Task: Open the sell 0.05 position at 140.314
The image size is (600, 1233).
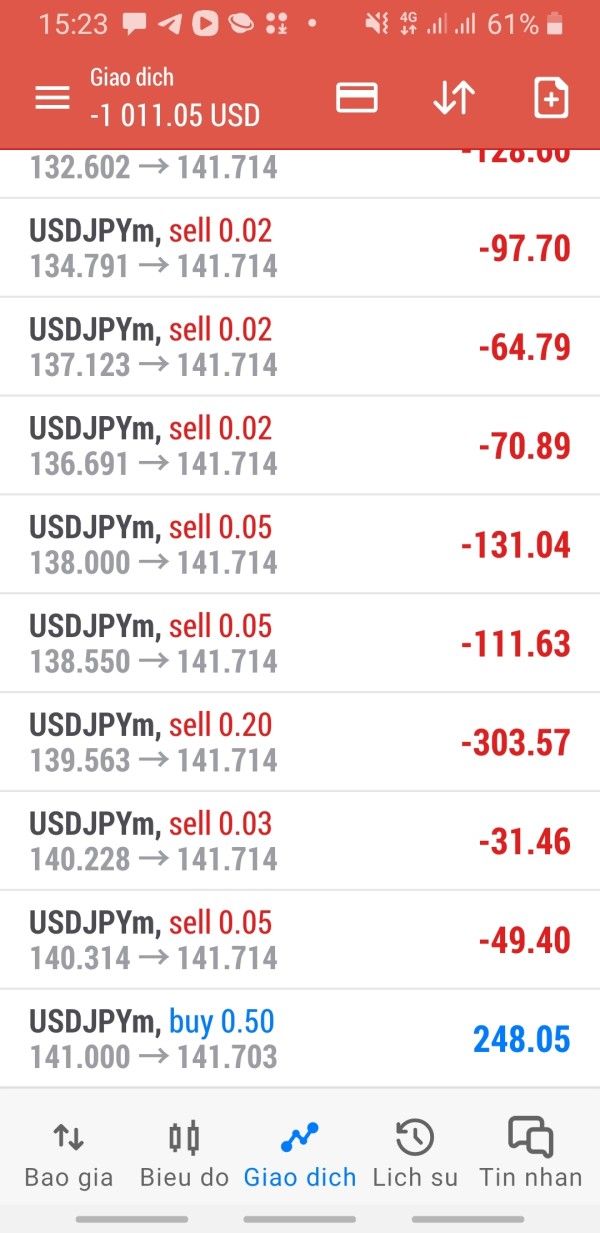Action: pyautogui.click(x=300, y=941)
